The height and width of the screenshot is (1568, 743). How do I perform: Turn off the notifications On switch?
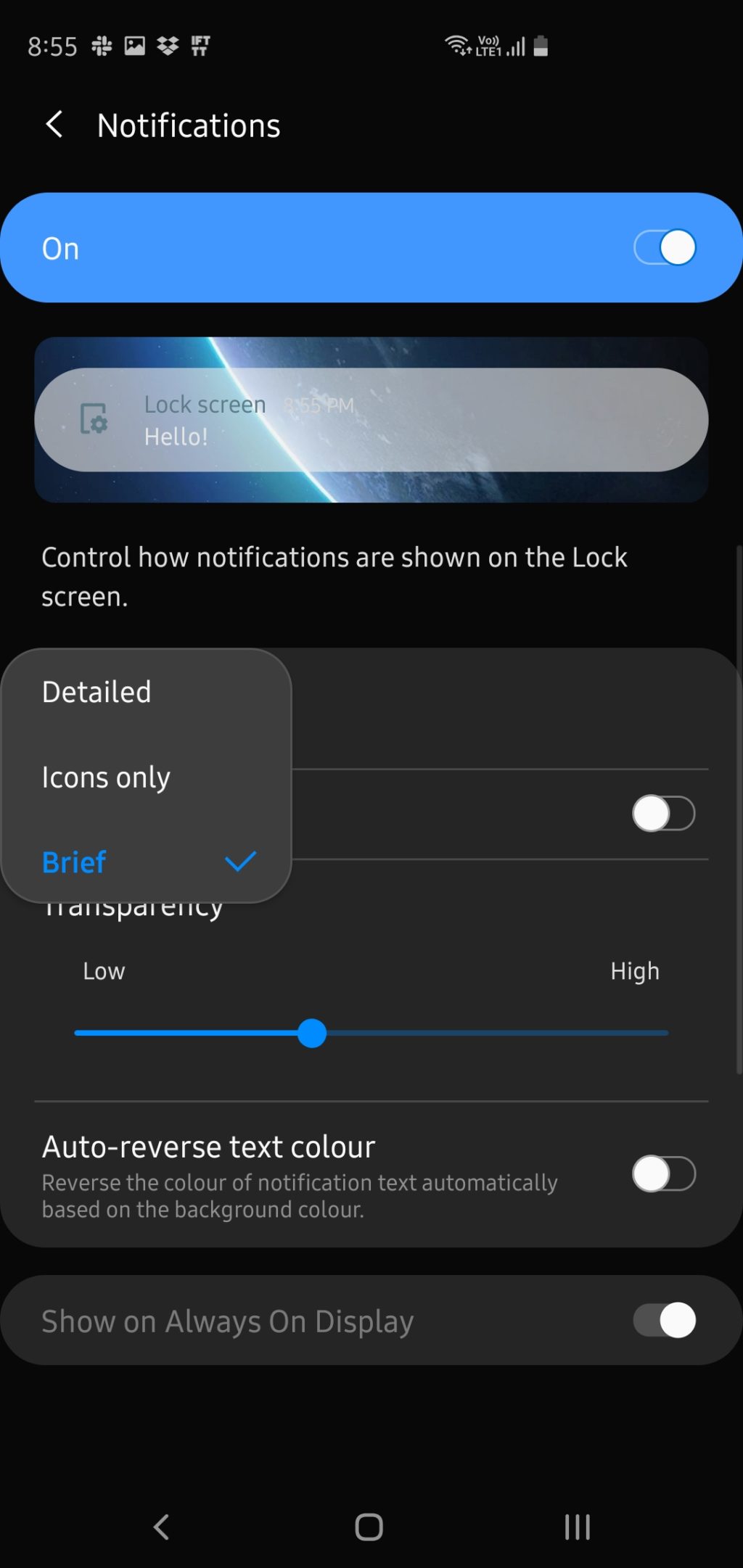[x=664, y=247]
